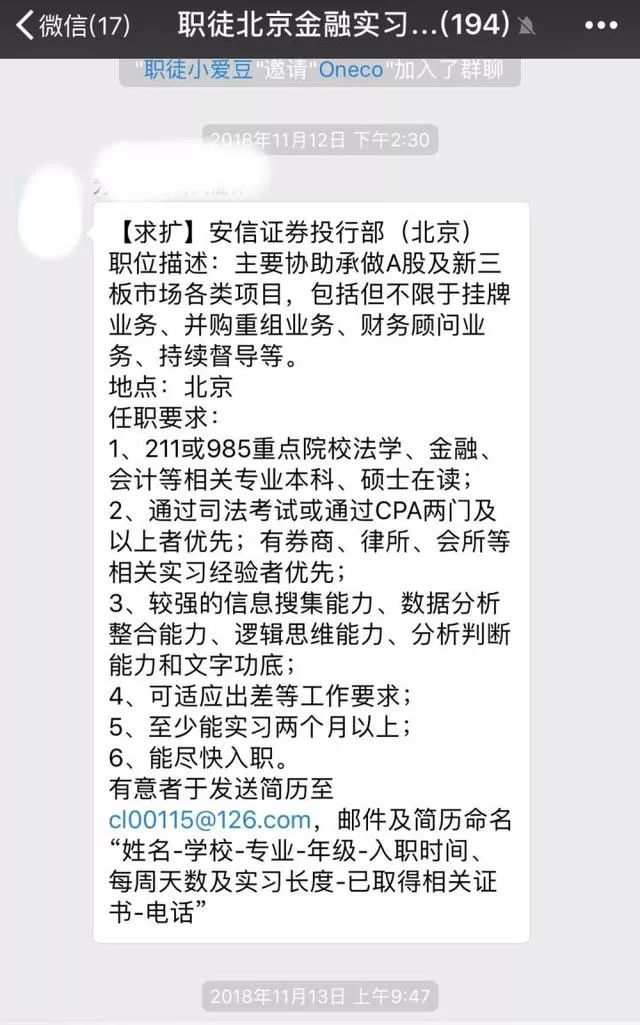
Task: Go back to the 微信 chat list
Action: coord(72,26)
